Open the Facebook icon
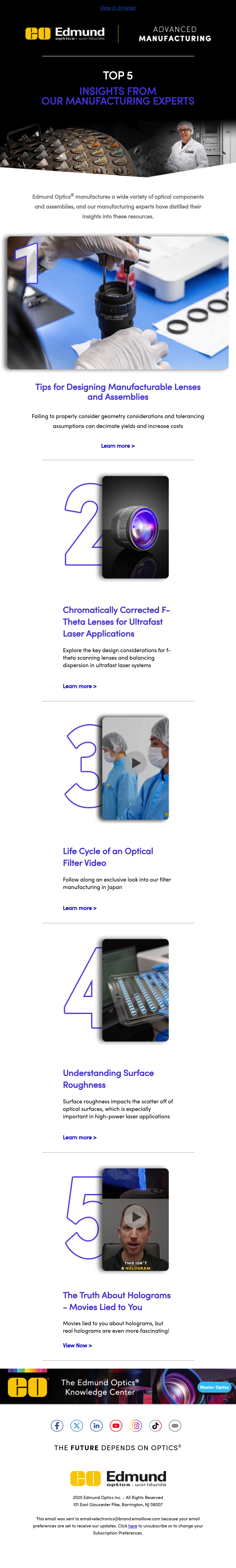 [57, 1426]
